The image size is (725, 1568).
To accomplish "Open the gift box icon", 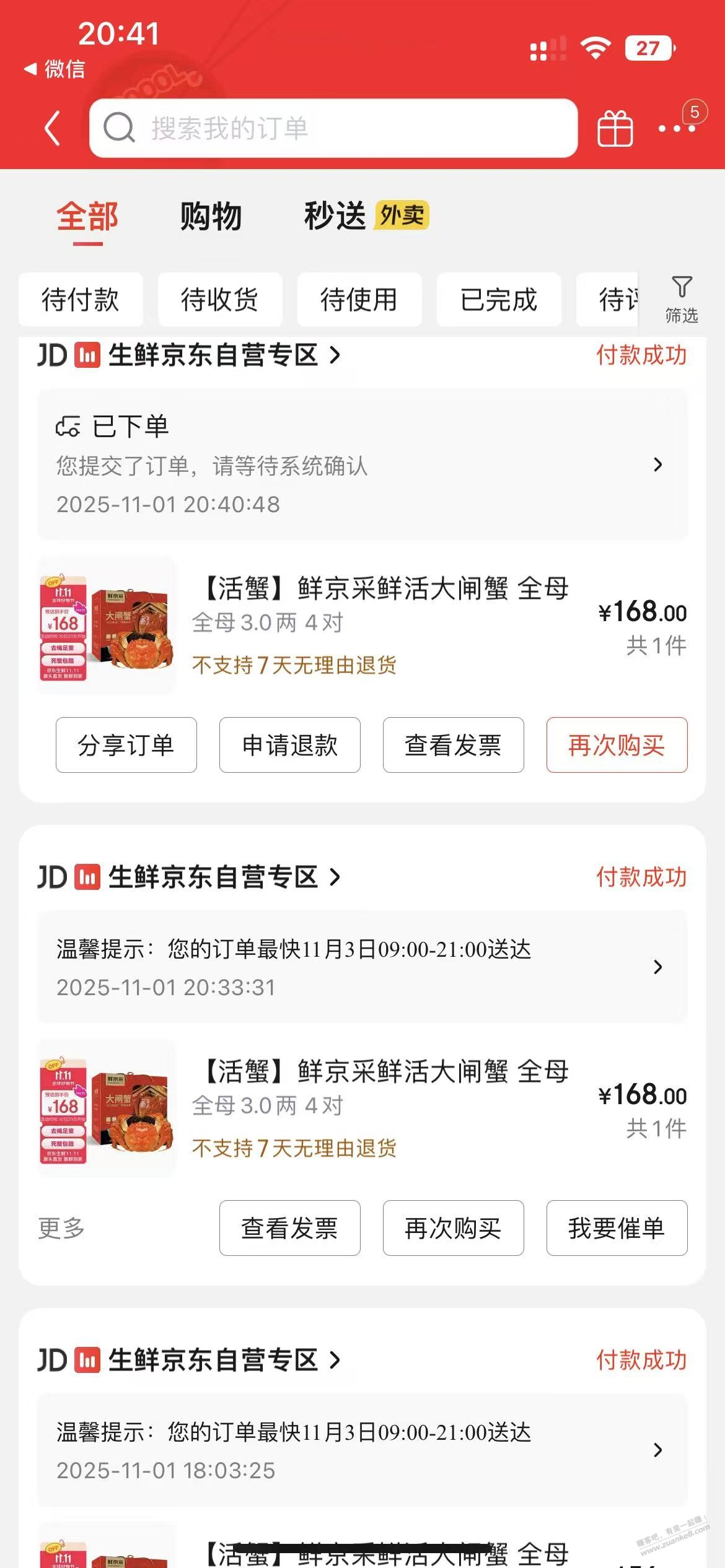I will (615, 128).
